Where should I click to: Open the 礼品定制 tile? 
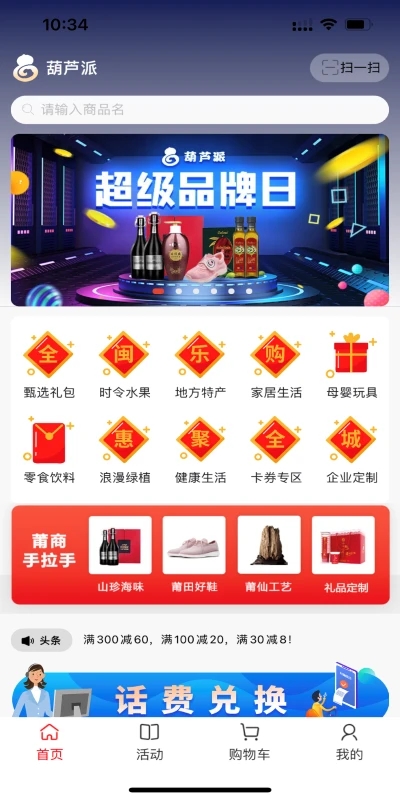click(344, 555)
